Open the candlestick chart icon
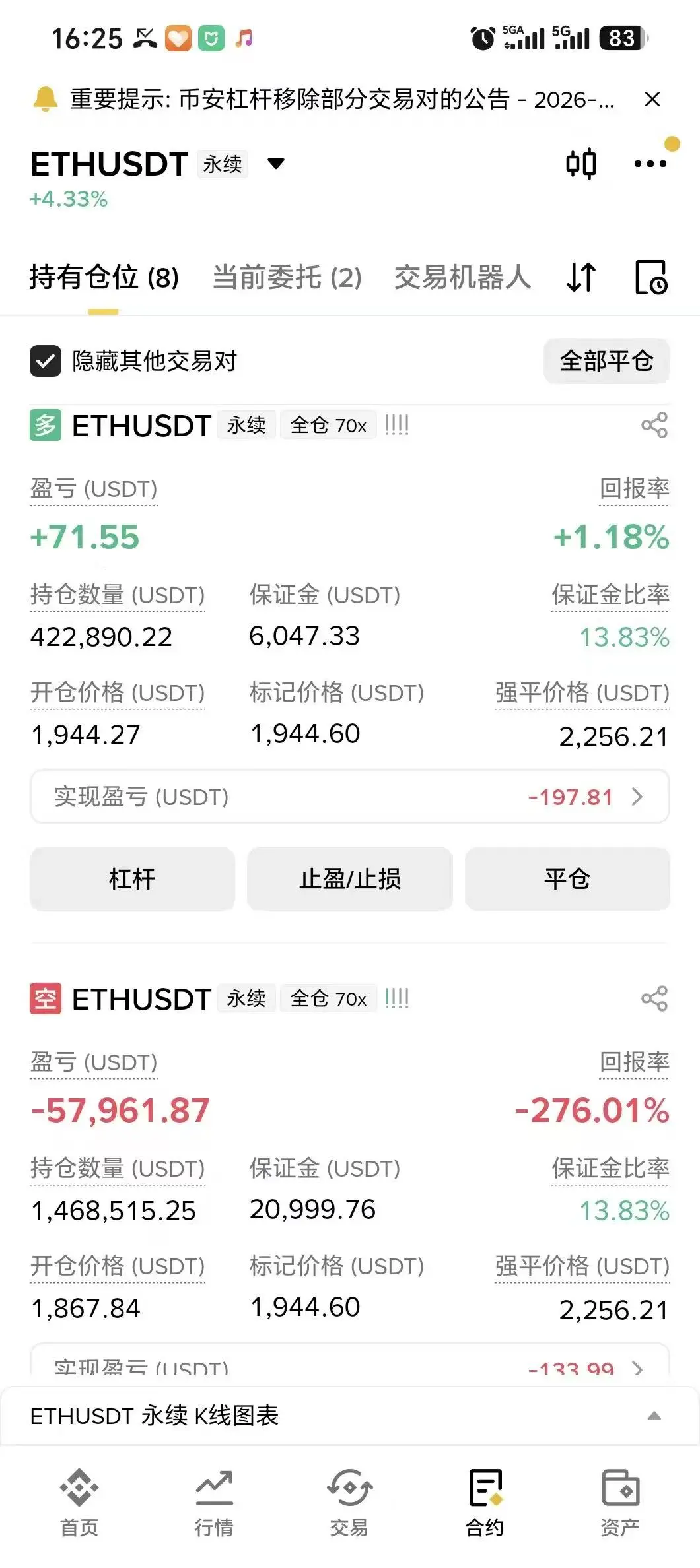 pos(581,164)
